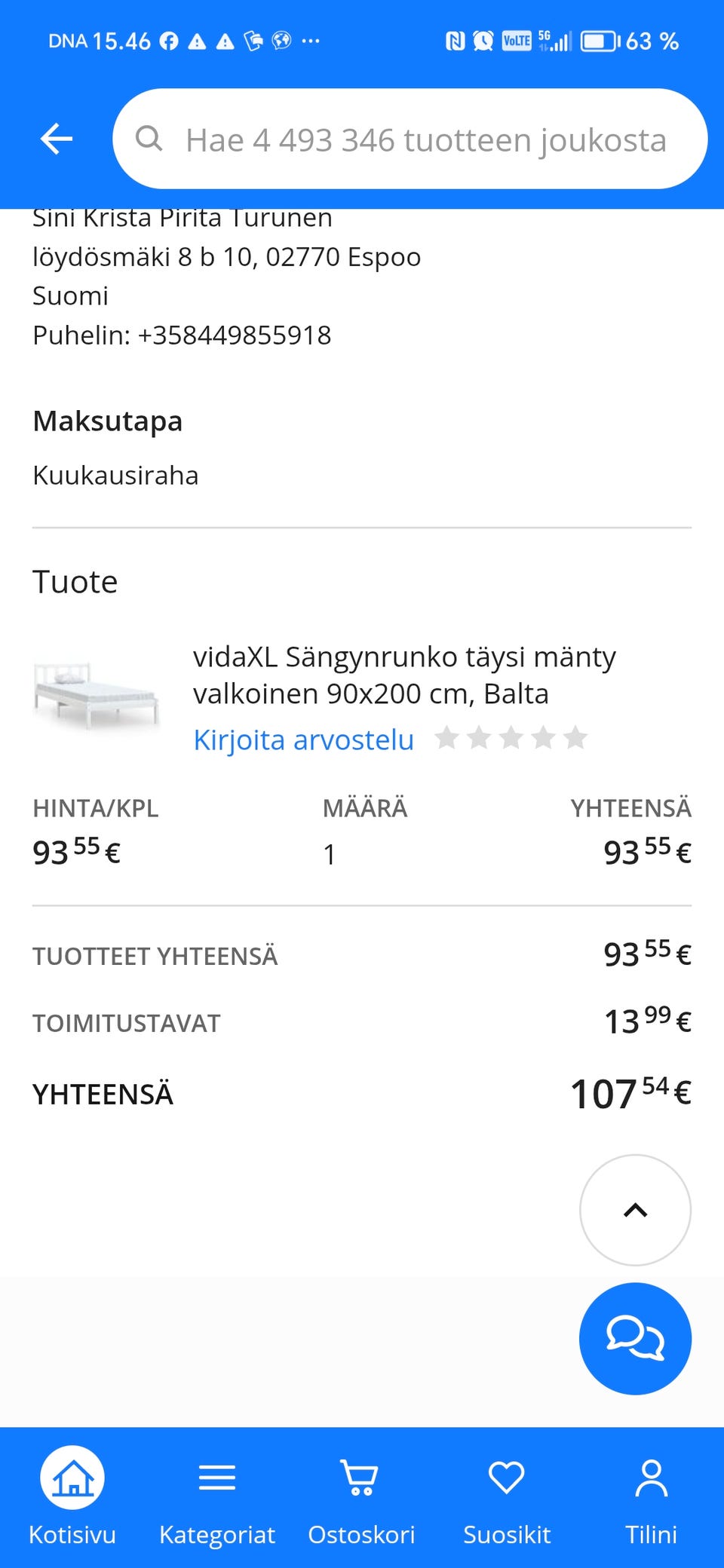
Task: Open the vidaXL Sängynrunko product title
Action: (404, 674)
